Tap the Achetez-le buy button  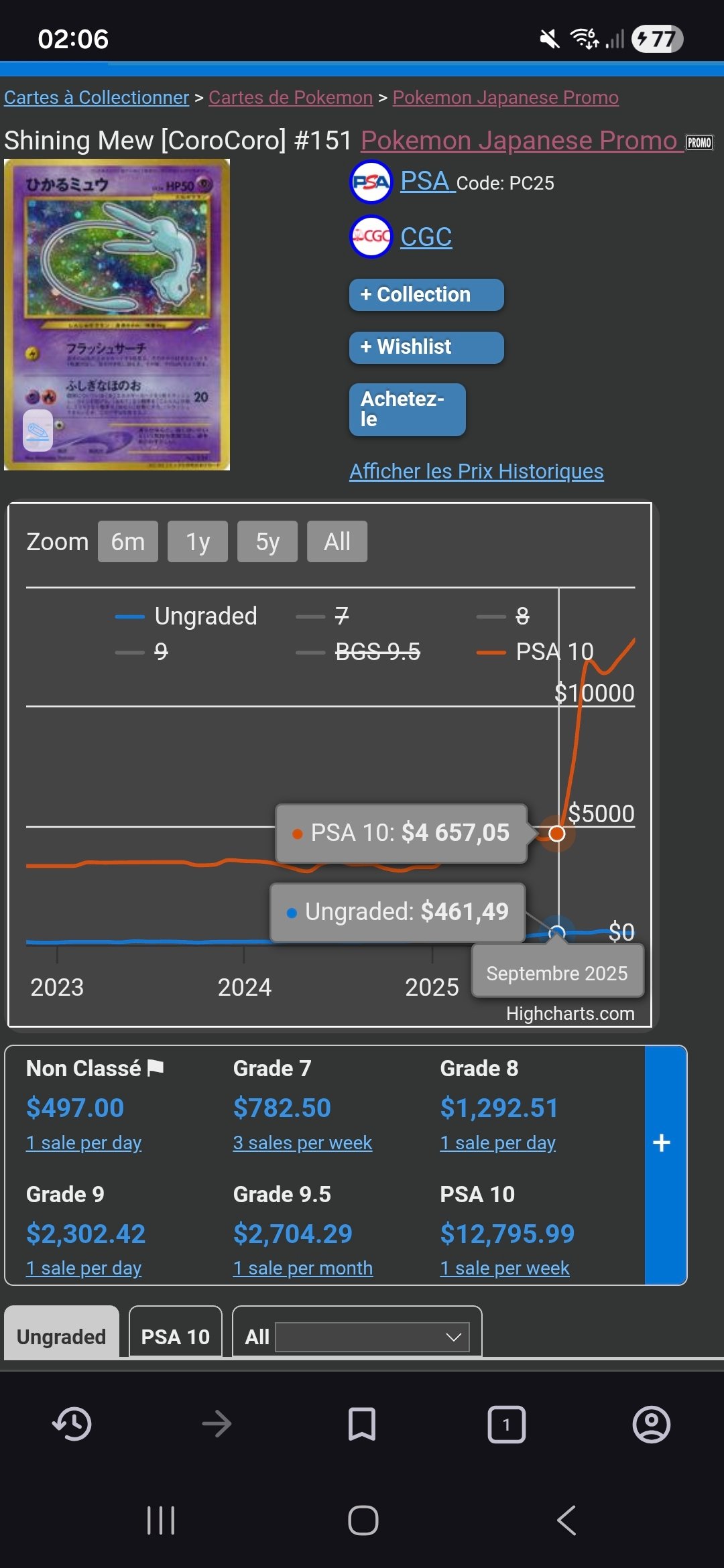407,409
